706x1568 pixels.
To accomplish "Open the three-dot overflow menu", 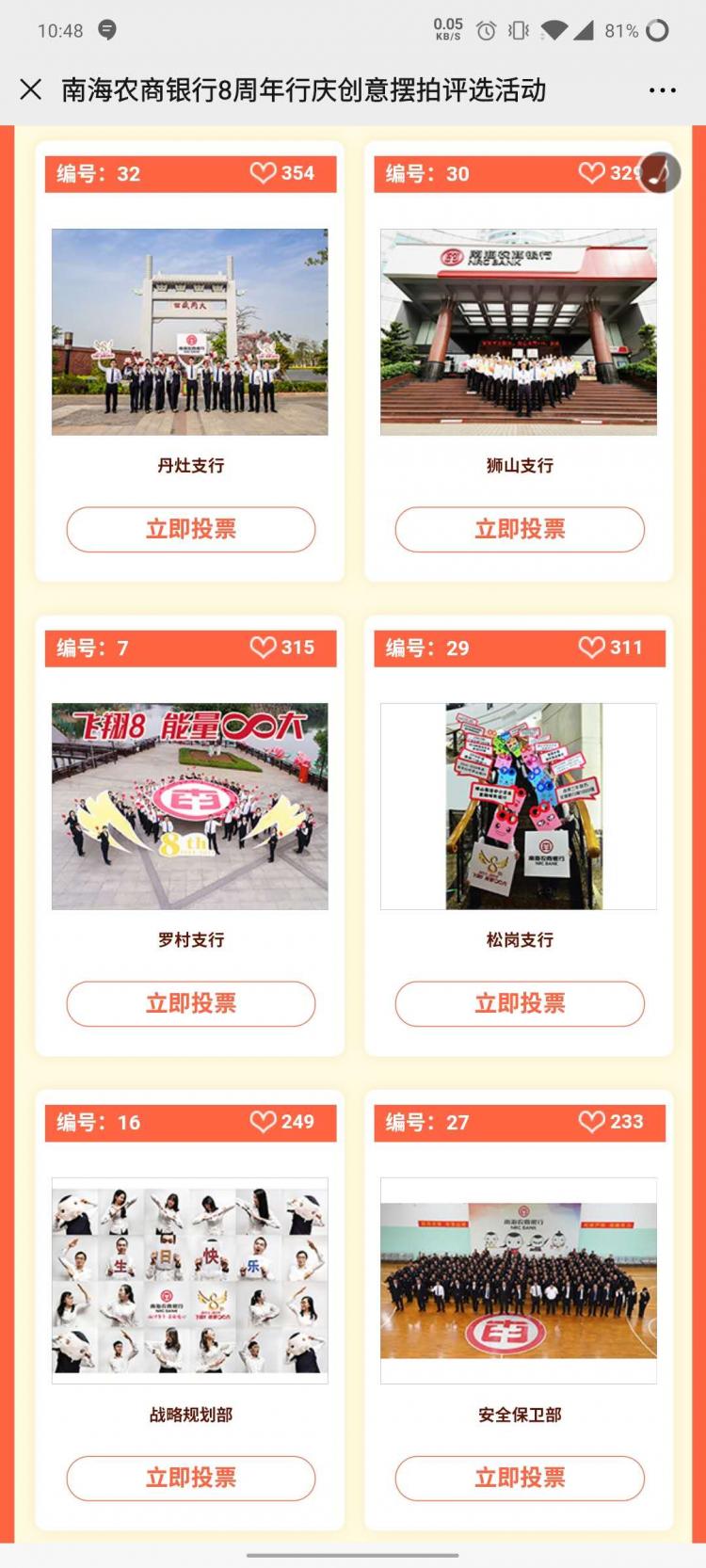I will (662, 90).
